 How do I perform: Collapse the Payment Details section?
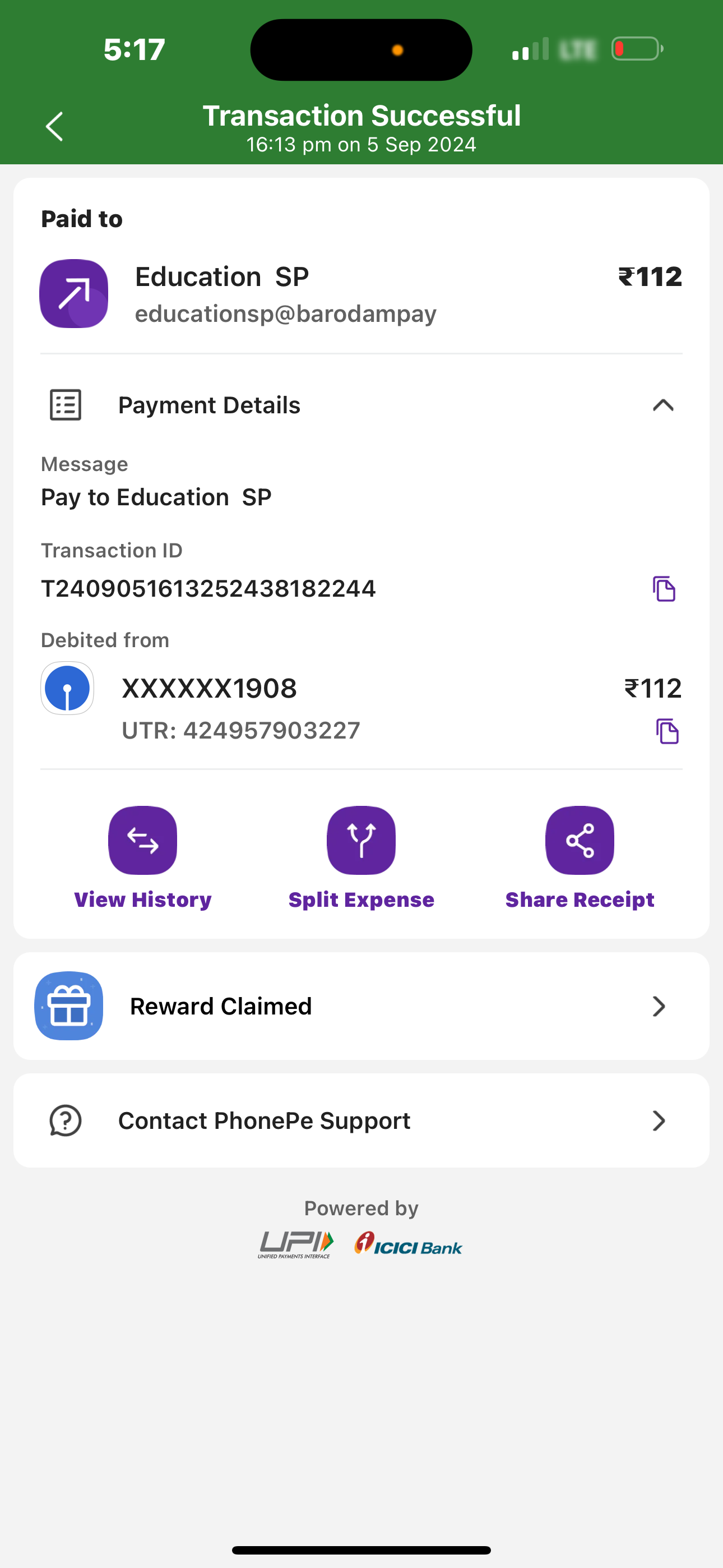point(662,405)
